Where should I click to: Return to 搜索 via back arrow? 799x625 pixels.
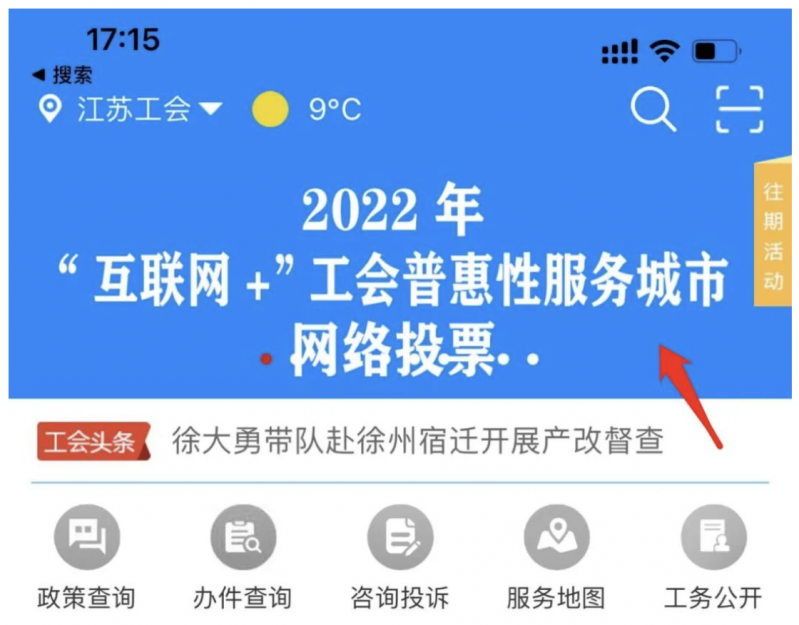click(62, 75)
